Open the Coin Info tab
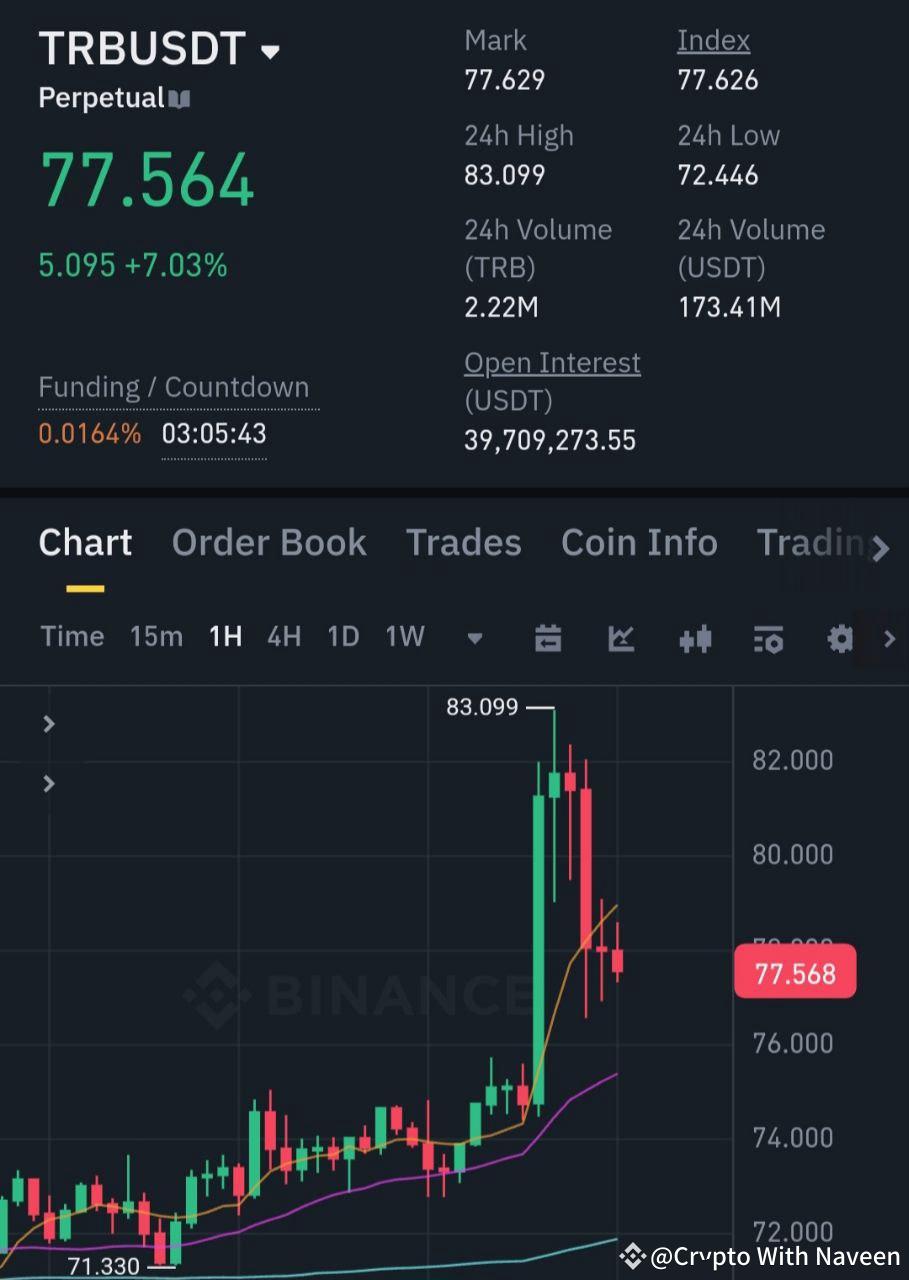 [x=639, y=543]
